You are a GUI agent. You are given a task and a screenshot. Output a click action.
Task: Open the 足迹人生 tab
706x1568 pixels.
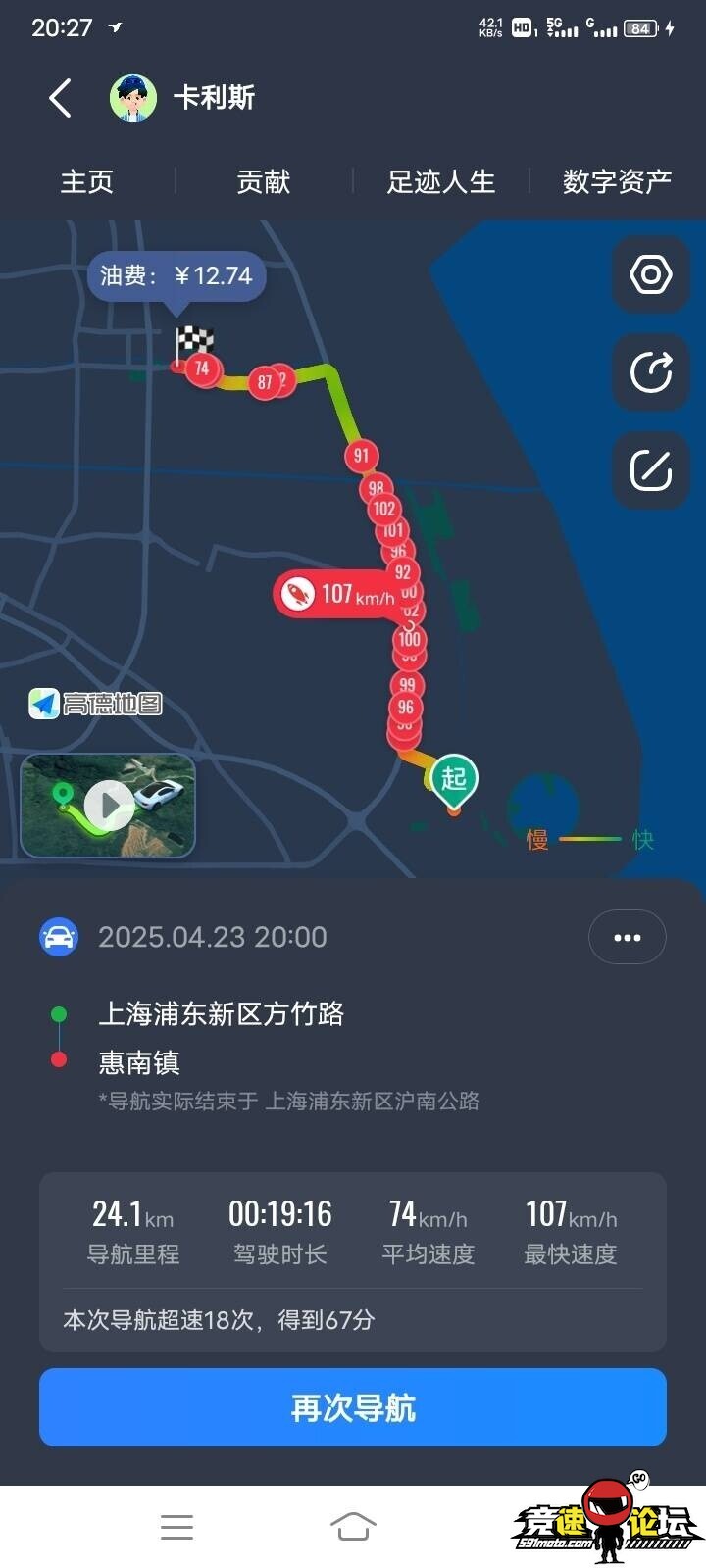pos(441,182)
